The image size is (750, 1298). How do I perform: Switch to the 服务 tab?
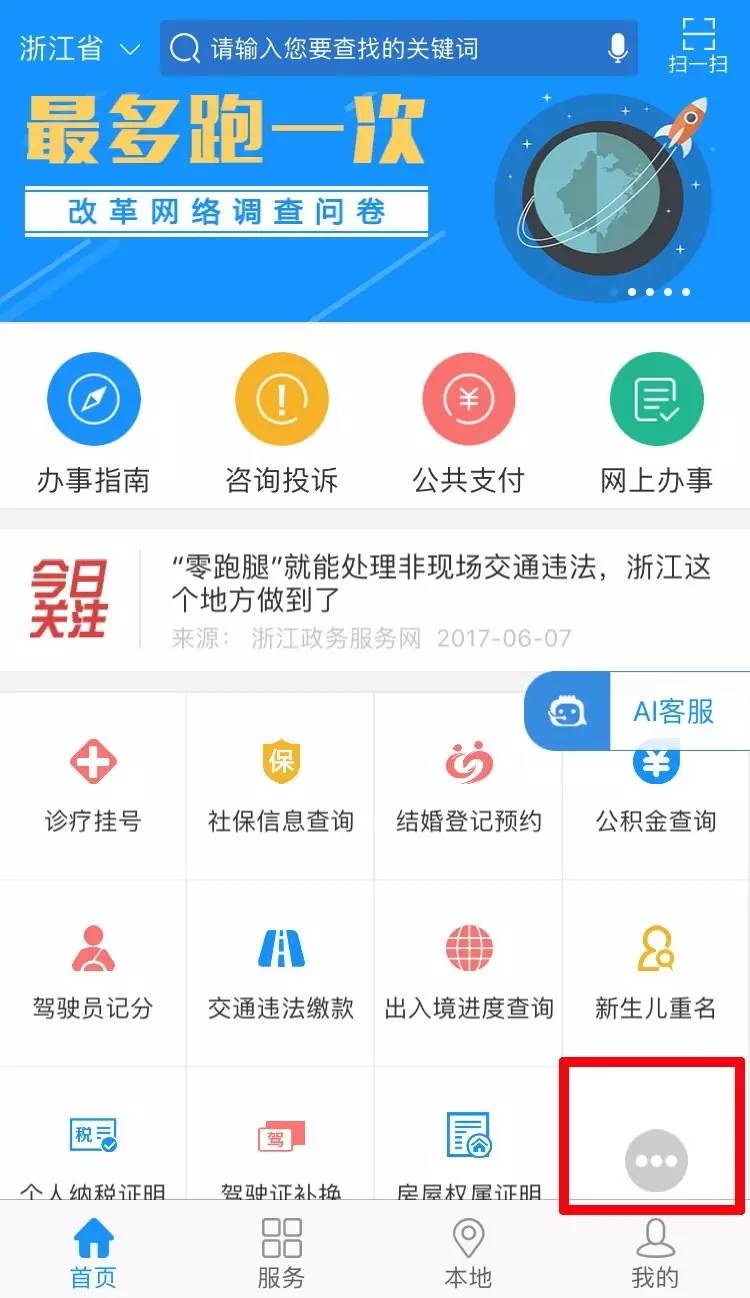click(281, 1252)
